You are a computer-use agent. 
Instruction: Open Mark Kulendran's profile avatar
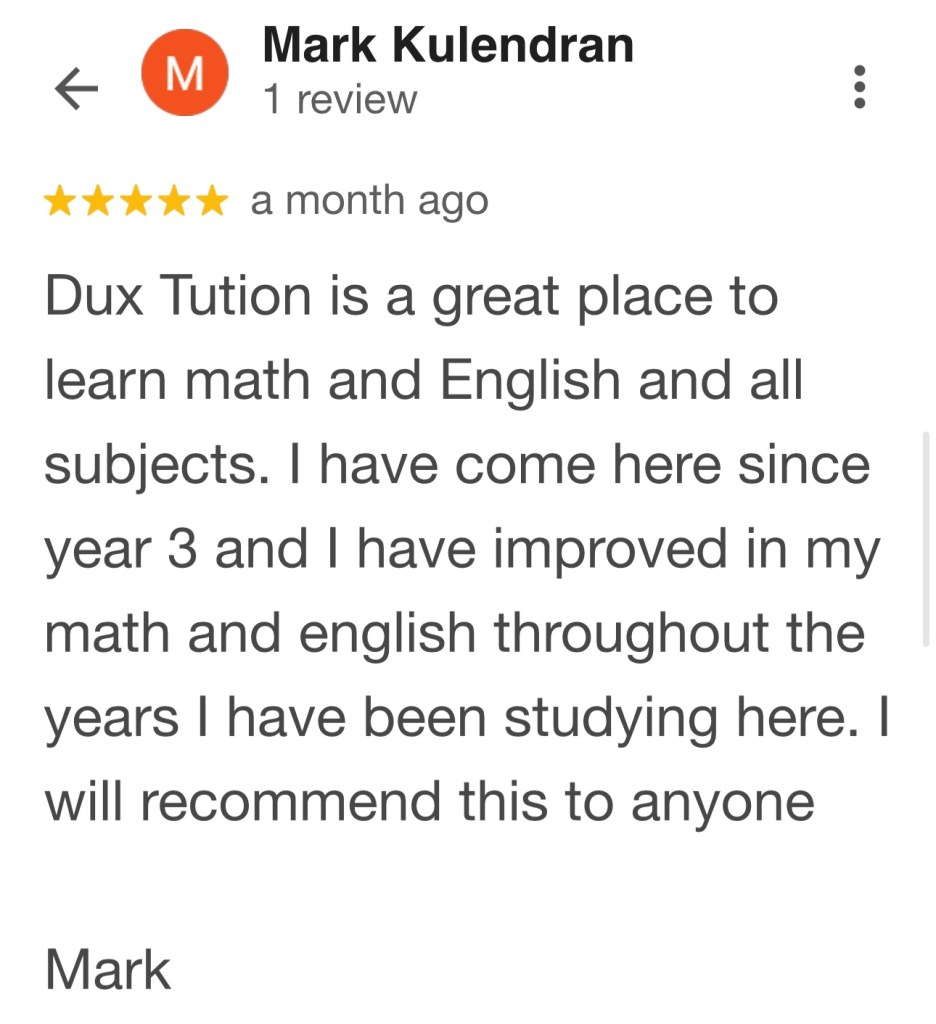(184, 73)
